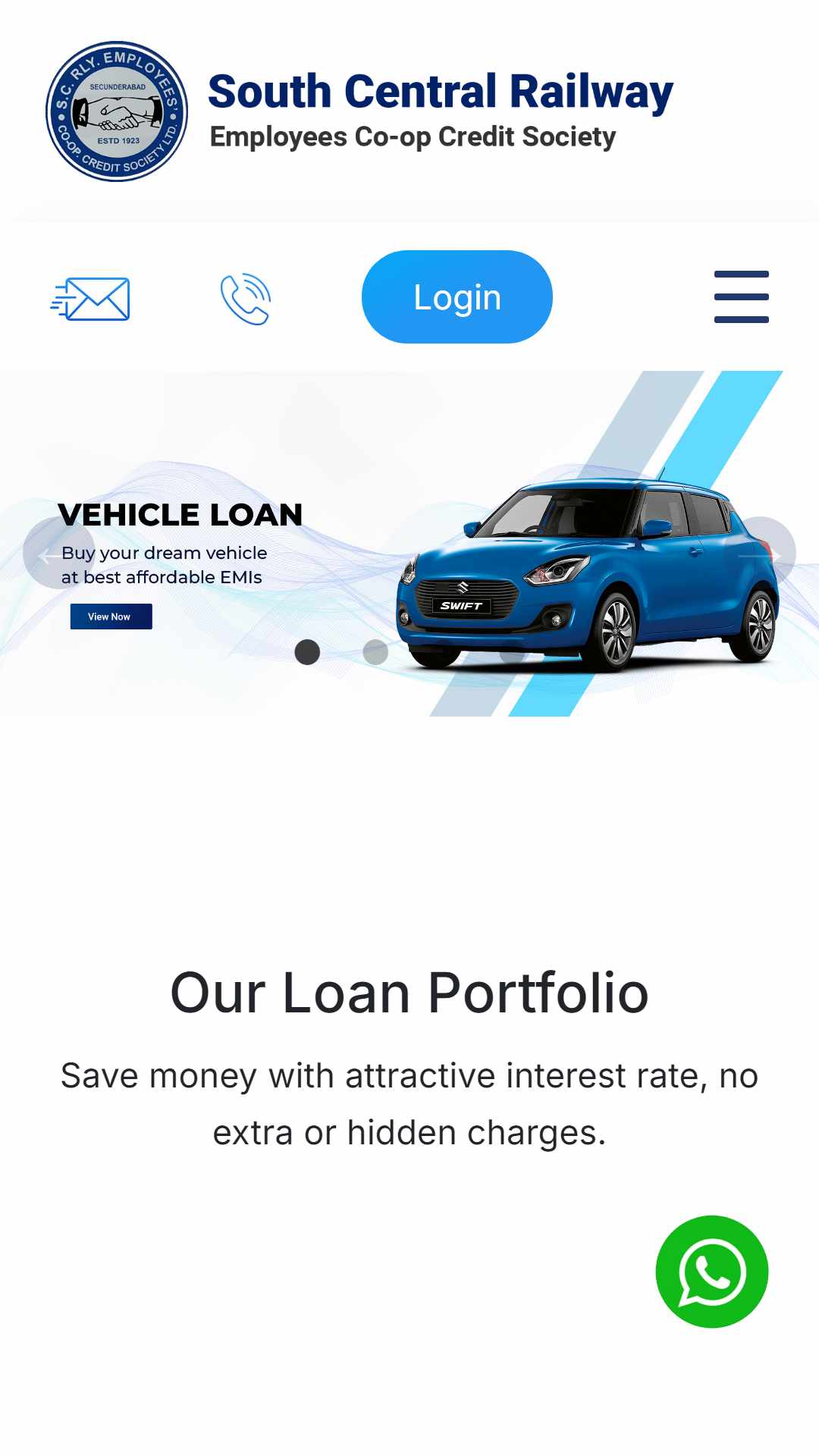Open the hamburger navigation menu

(741, 297)
